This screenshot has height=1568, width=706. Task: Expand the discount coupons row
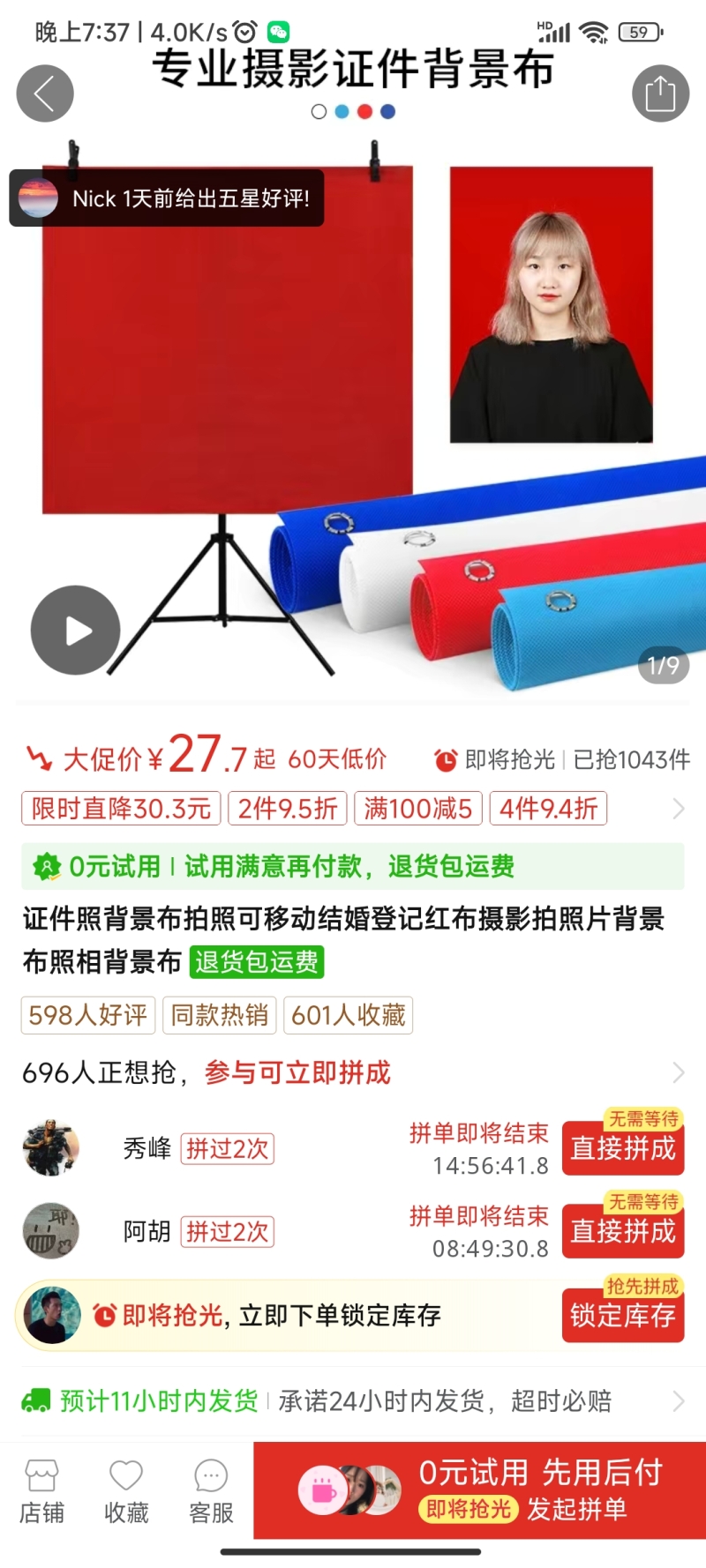coord(678,809)
